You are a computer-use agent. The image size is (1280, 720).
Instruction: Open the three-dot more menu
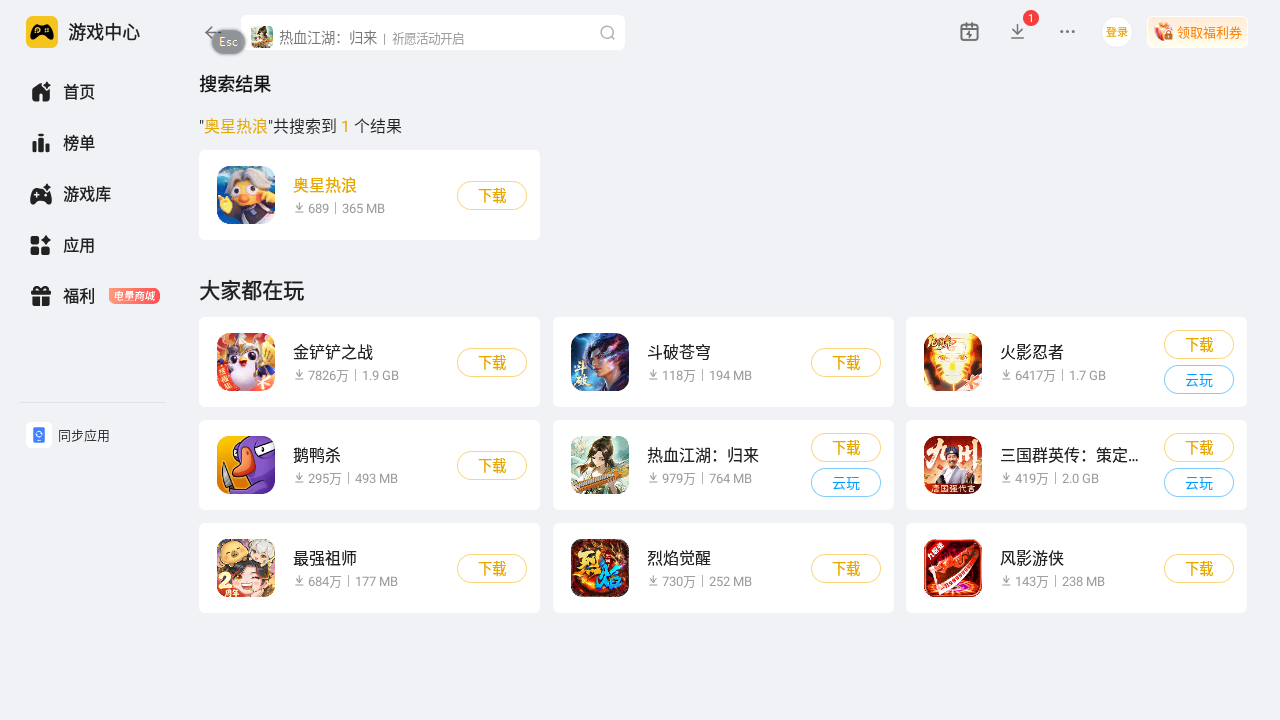[1067, 32]
